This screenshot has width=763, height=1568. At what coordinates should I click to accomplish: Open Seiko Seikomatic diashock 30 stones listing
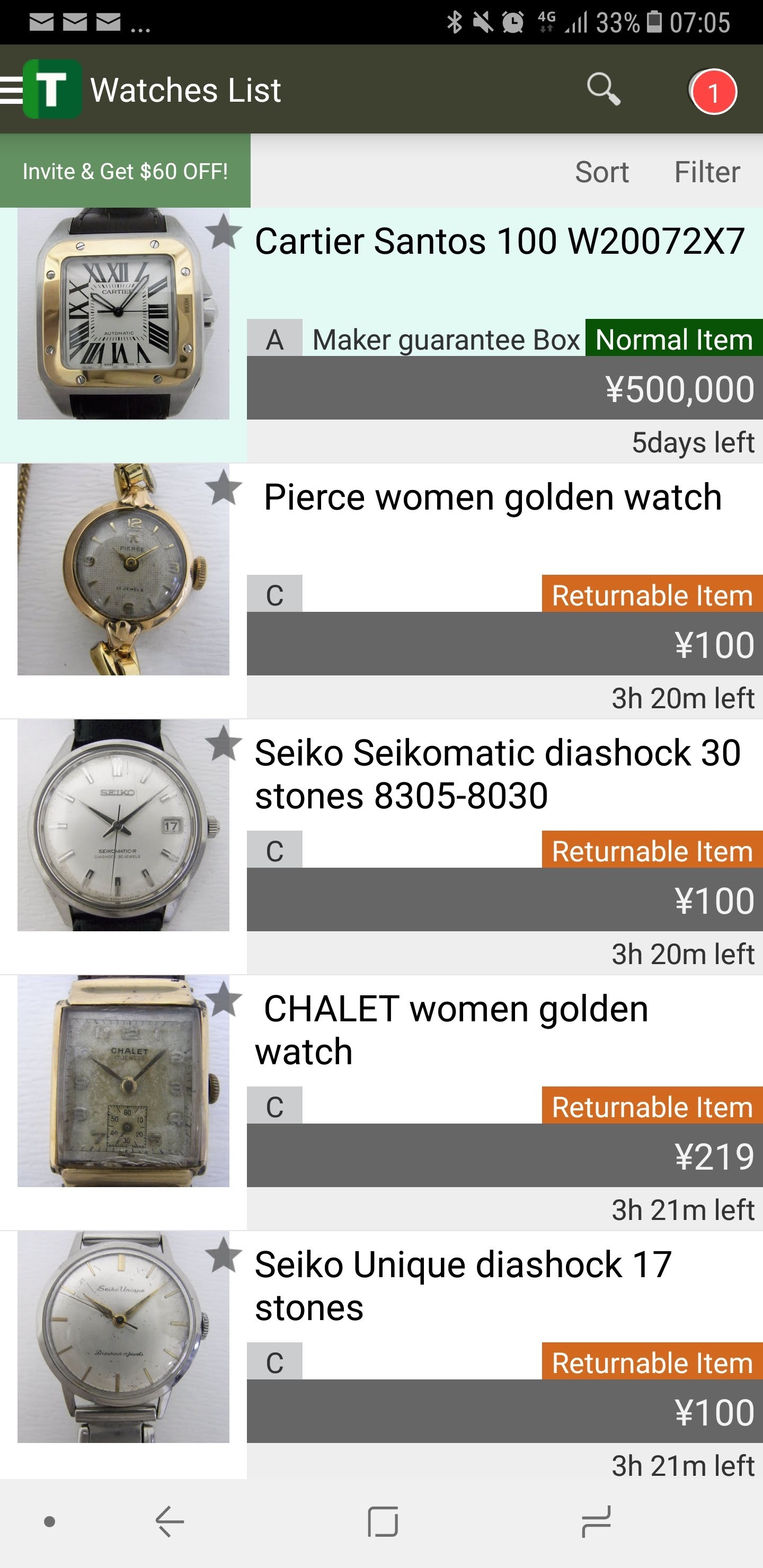[497, 773]
